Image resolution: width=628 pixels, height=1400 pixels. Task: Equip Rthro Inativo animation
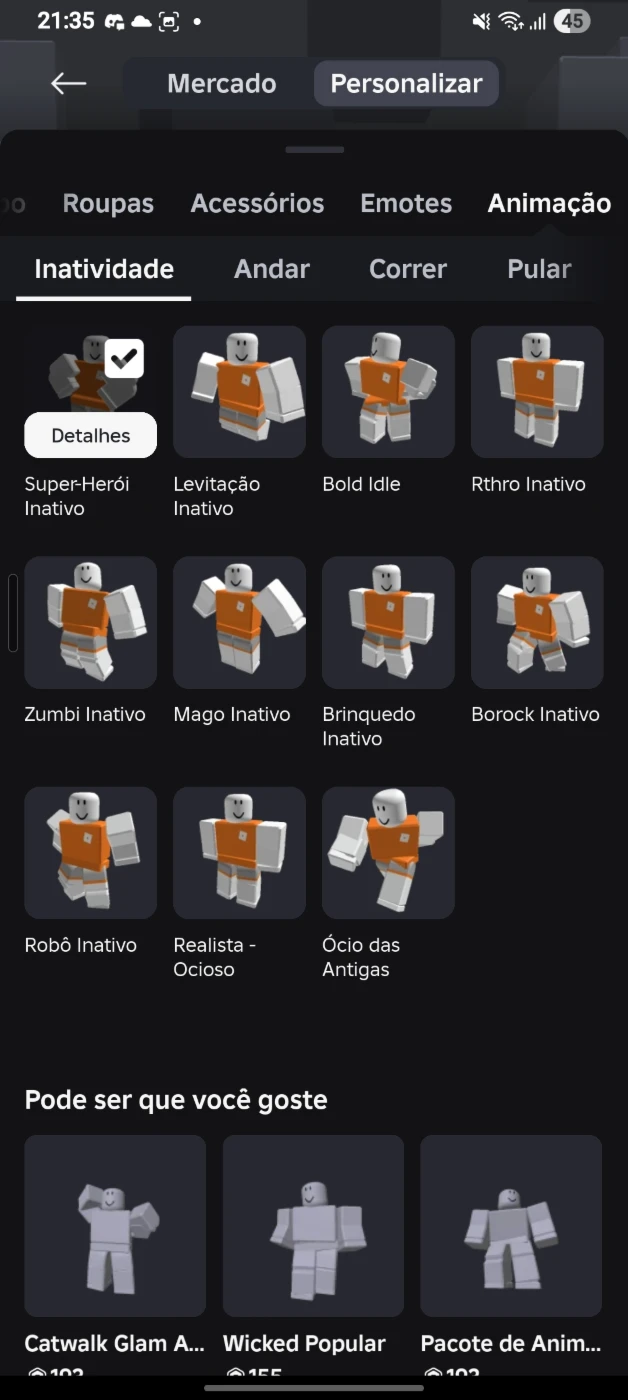point(537,392)
